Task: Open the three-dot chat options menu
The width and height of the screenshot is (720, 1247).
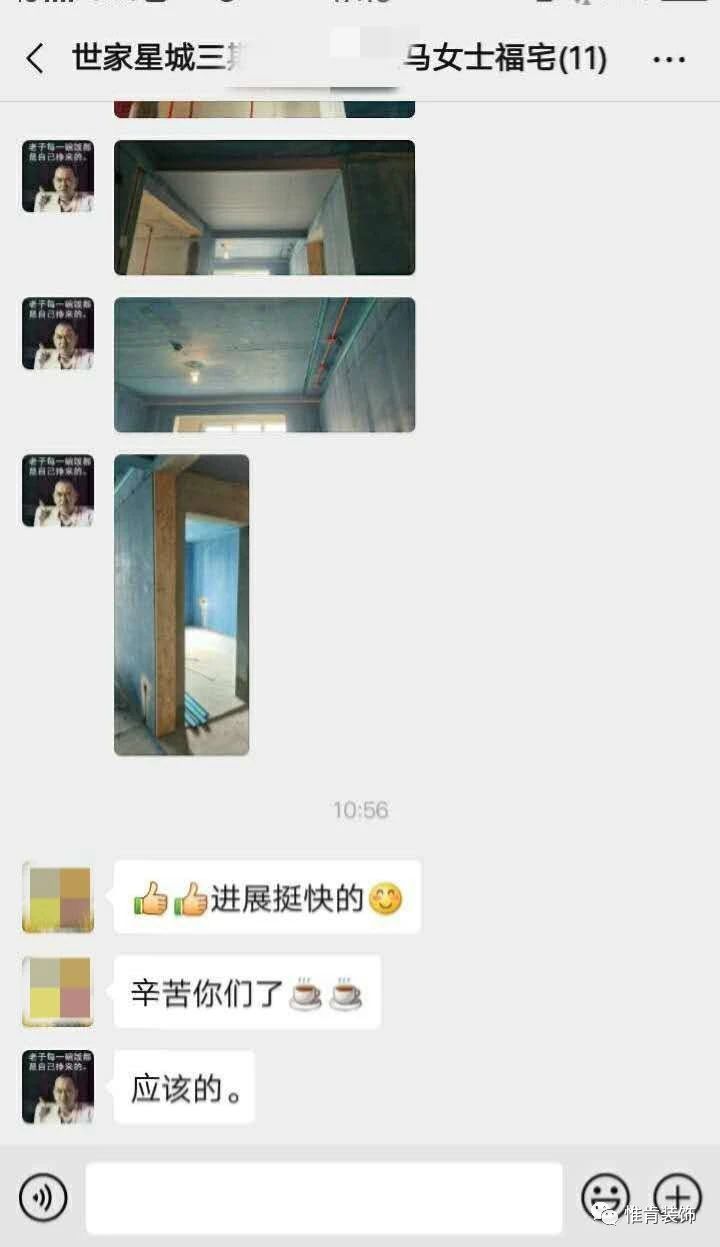Action: tap(669, 60)
